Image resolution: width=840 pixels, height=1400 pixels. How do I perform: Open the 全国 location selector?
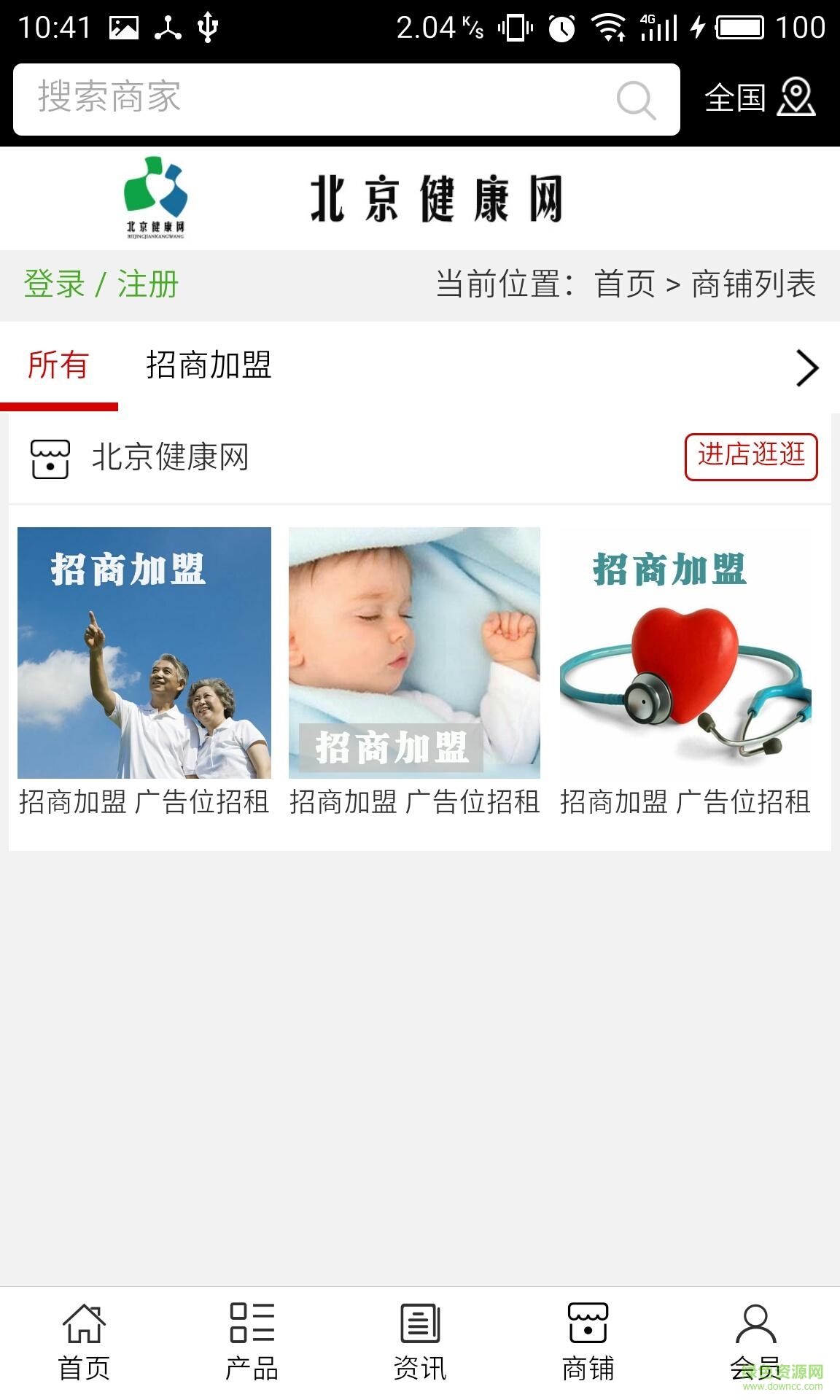coord(759,98)
